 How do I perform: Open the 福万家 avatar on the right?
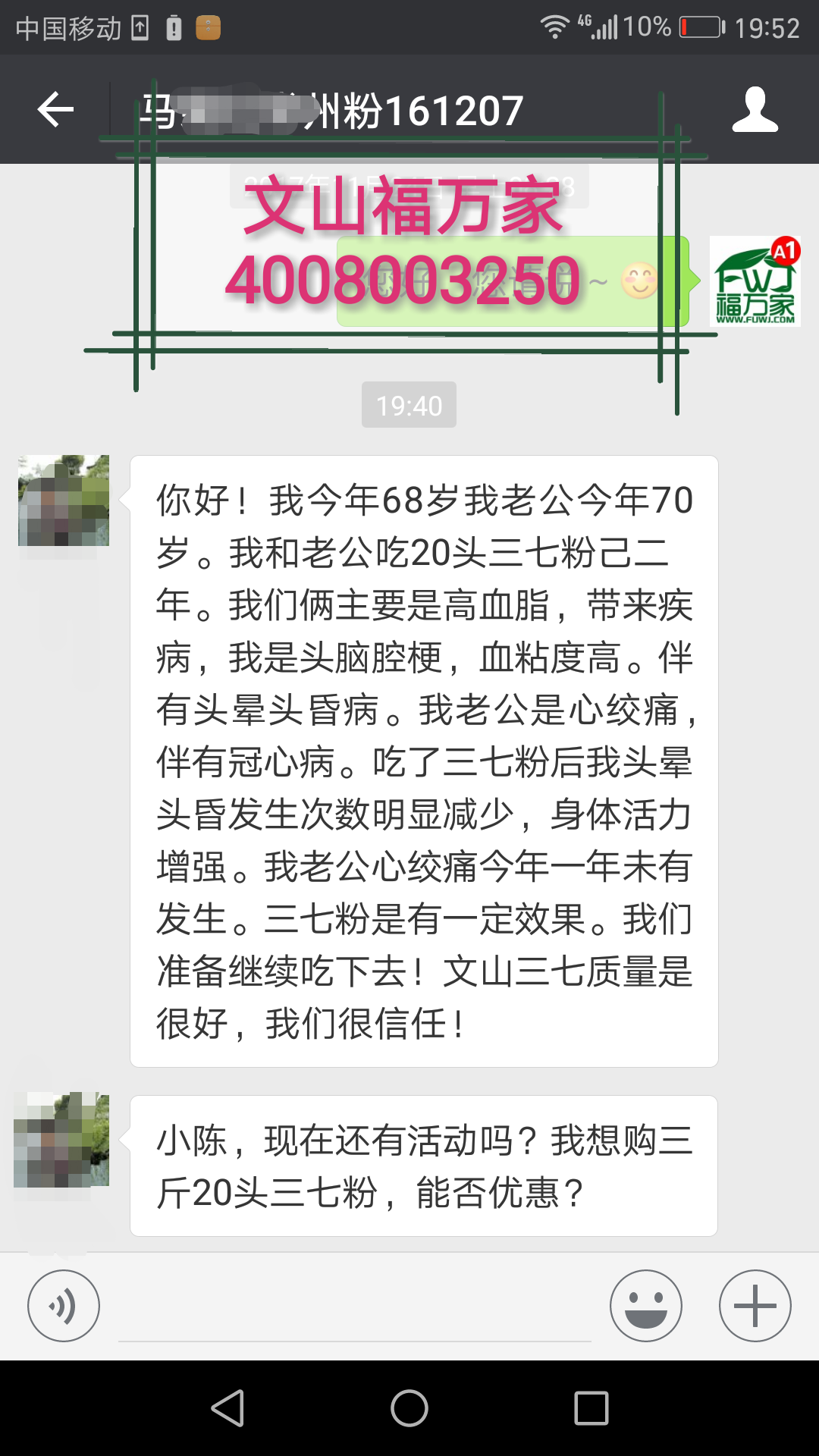pyautogui.click(x=755, y=281)
